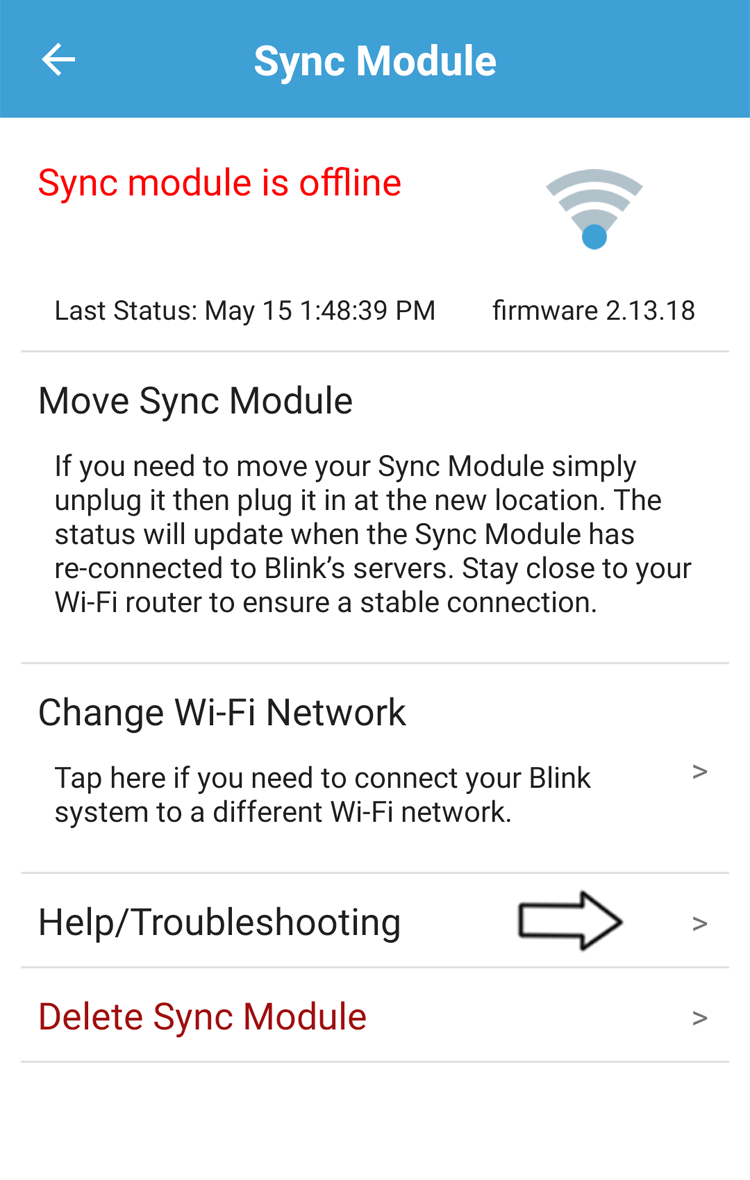Expand Help/Troubleshooting with its chevron
750x1180 pixels.
pos(699,922)
